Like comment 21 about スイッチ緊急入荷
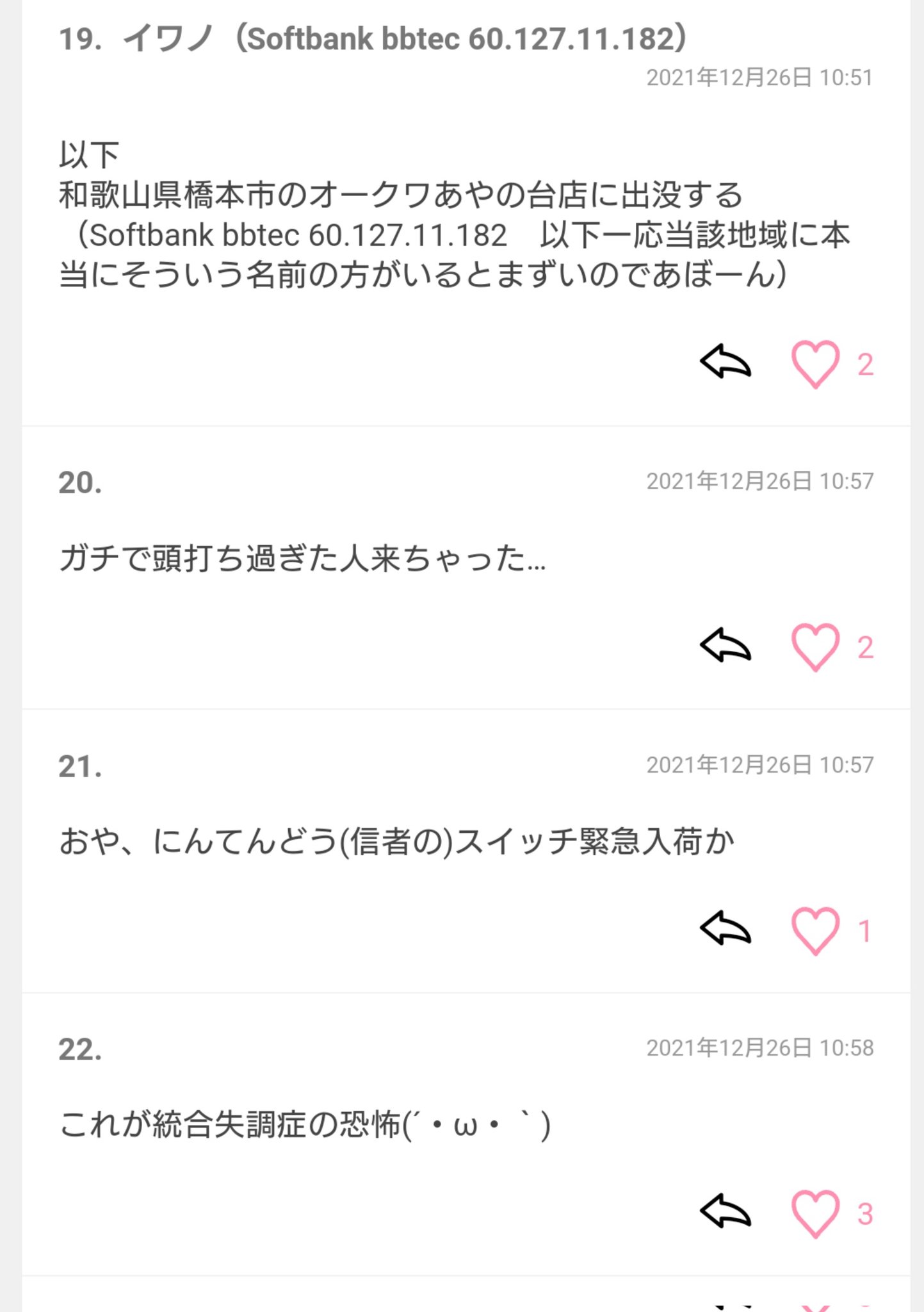This screenshot has height=1312, width=924. coord(815,931)
